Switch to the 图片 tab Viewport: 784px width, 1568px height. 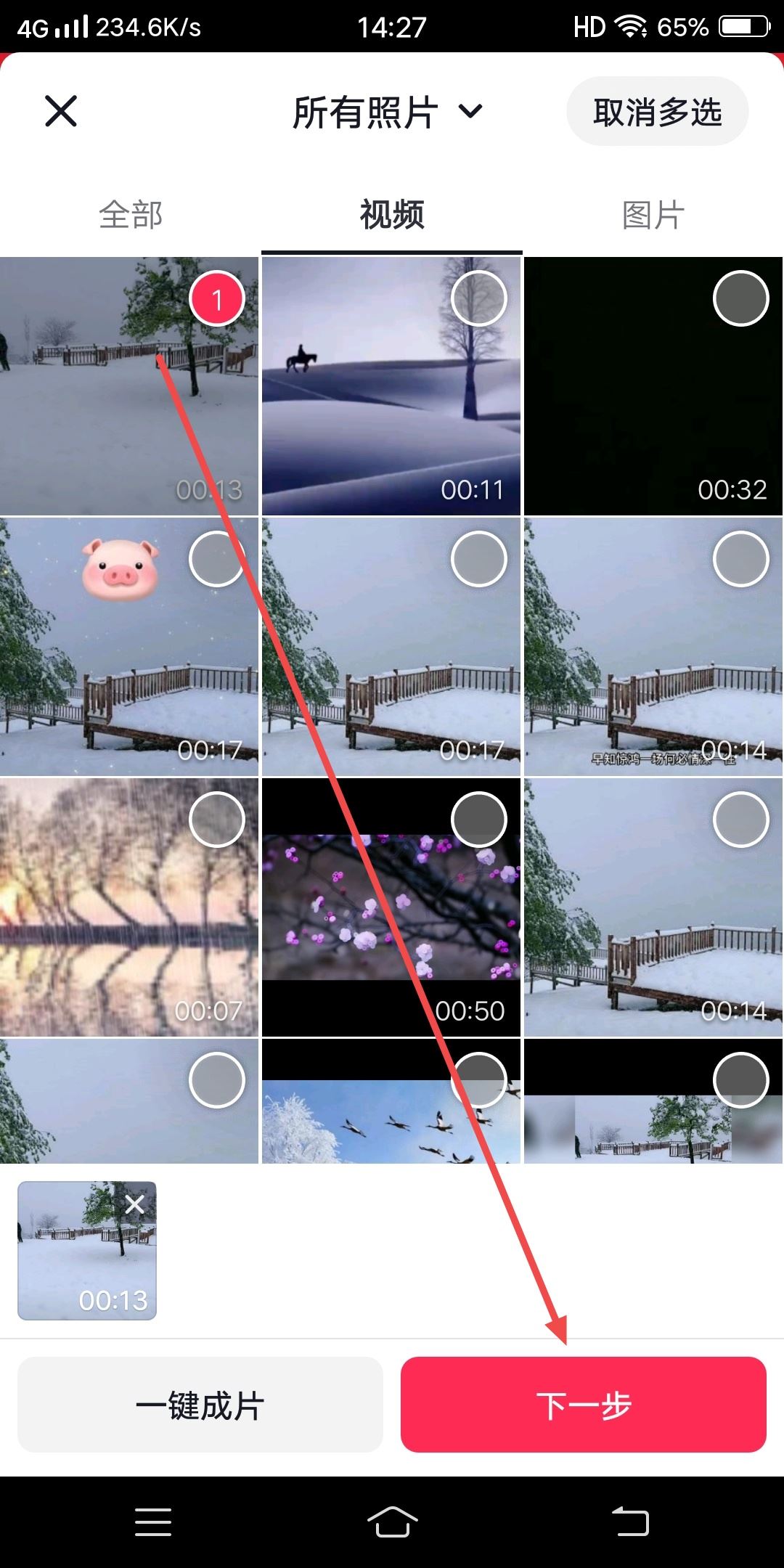653,215
